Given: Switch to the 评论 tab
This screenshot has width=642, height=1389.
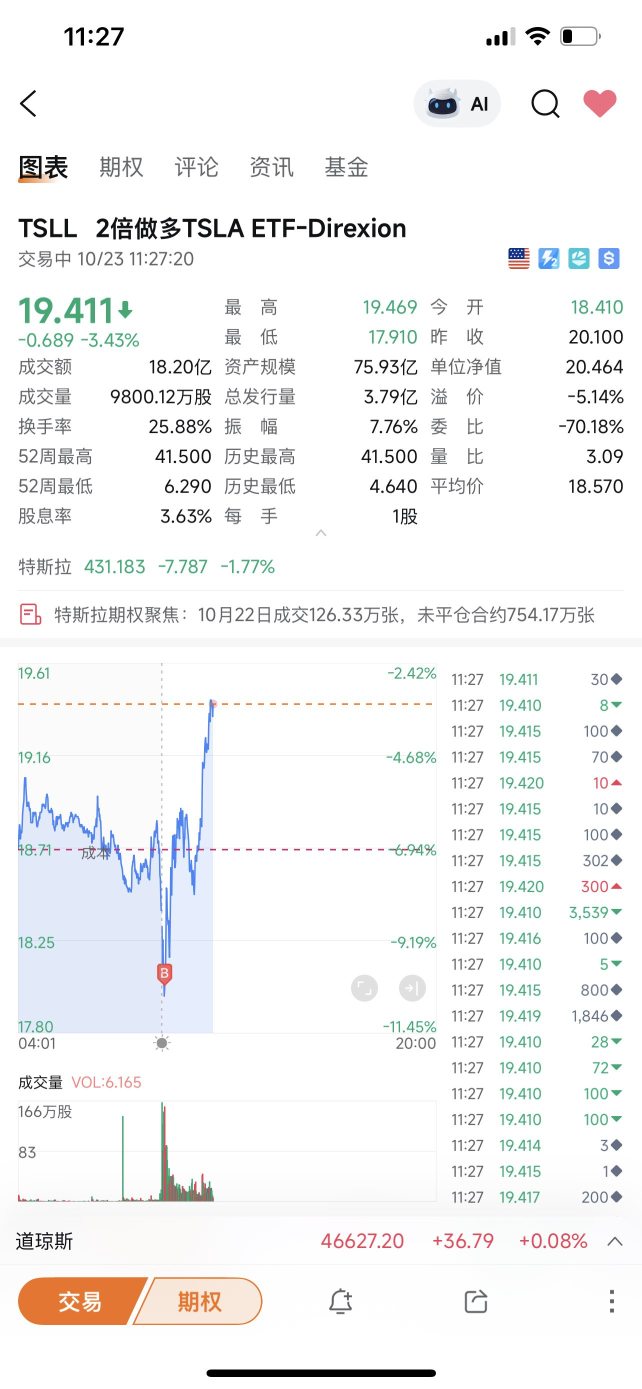Looking at the screenshot, I should pyautogui.click(x=196, y=167).
